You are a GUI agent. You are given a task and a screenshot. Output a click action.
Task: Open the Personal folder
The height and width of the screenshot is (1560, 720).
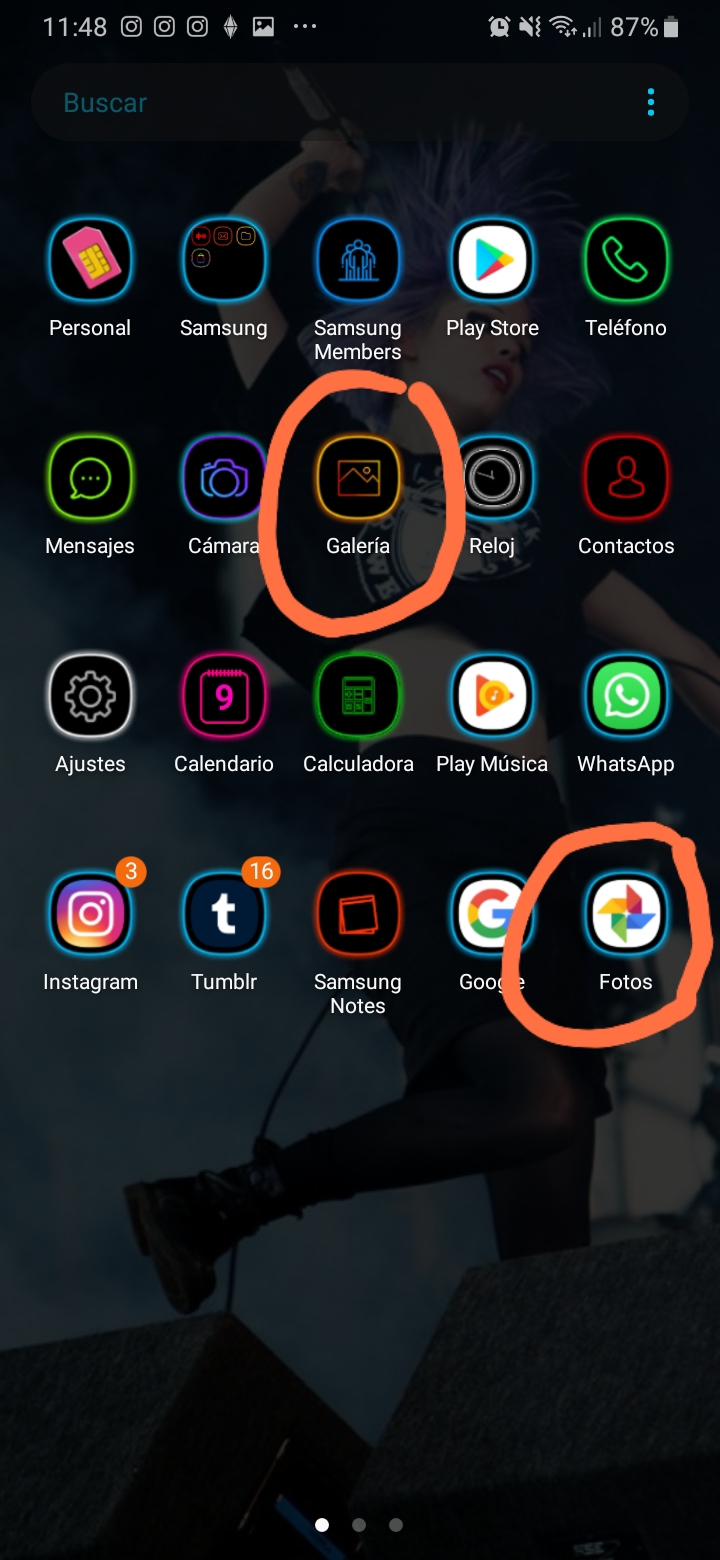click(90, 261)
